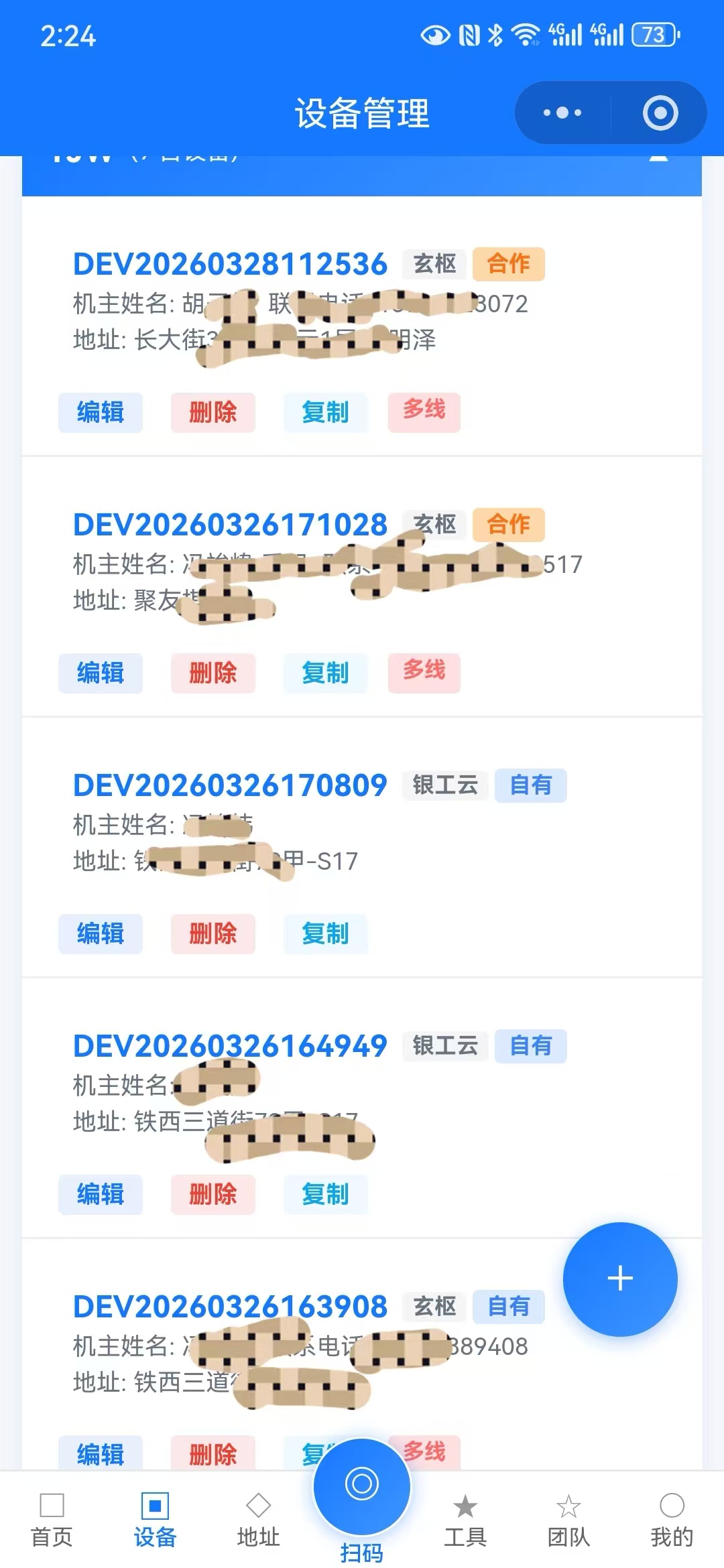Delete device DEV20260328112536

point(213,412)
